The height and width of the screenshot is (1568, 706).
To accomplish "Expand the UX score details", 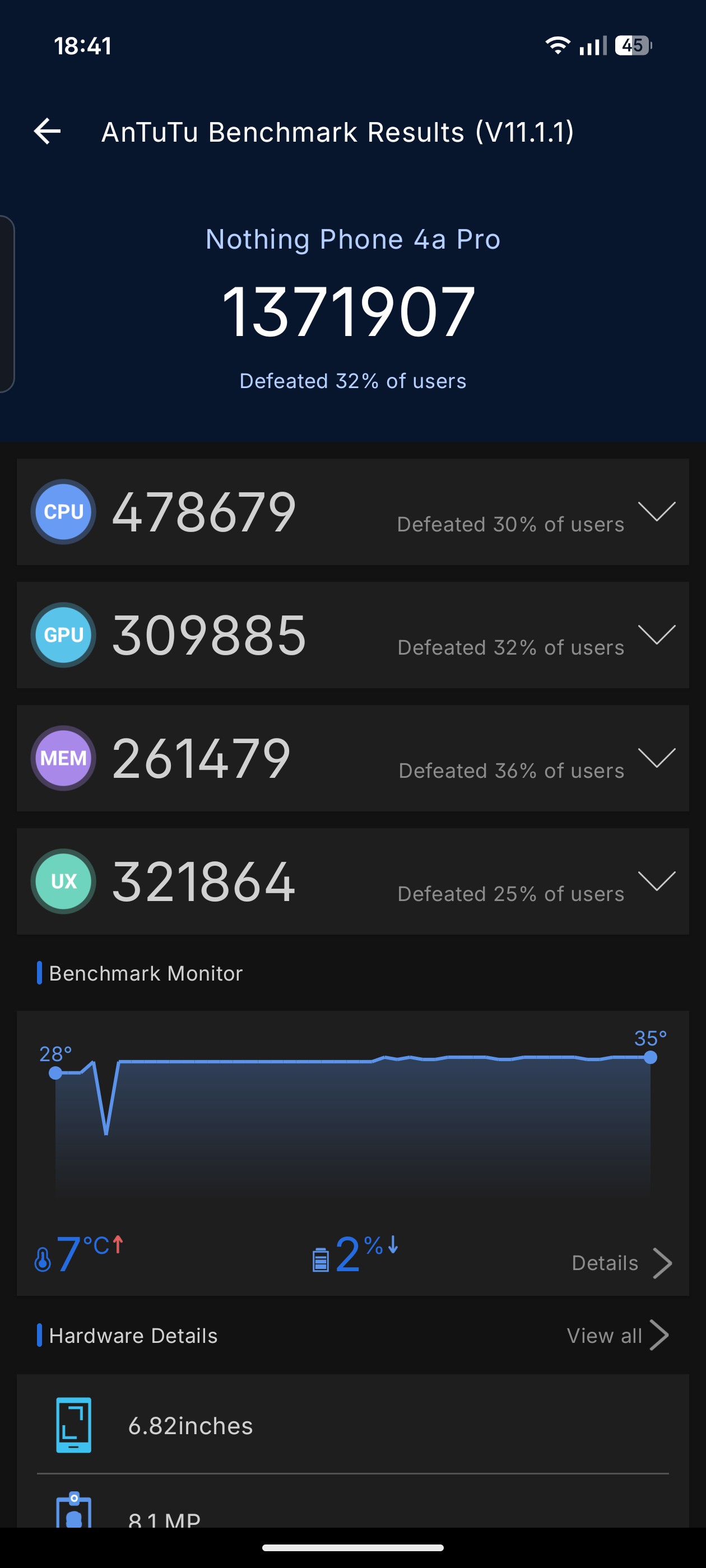I will tap(656, 881).
